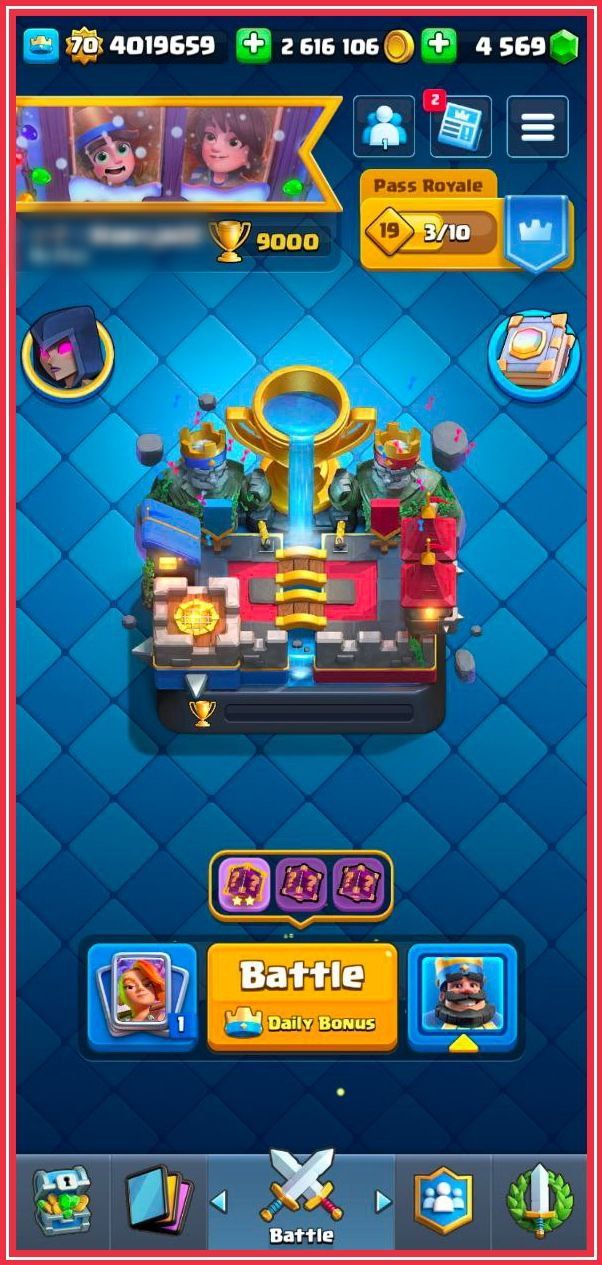The height and width of the screenshot is (1265, 602).
Task: Go to the Shop chest tab
Action: 62,1201
